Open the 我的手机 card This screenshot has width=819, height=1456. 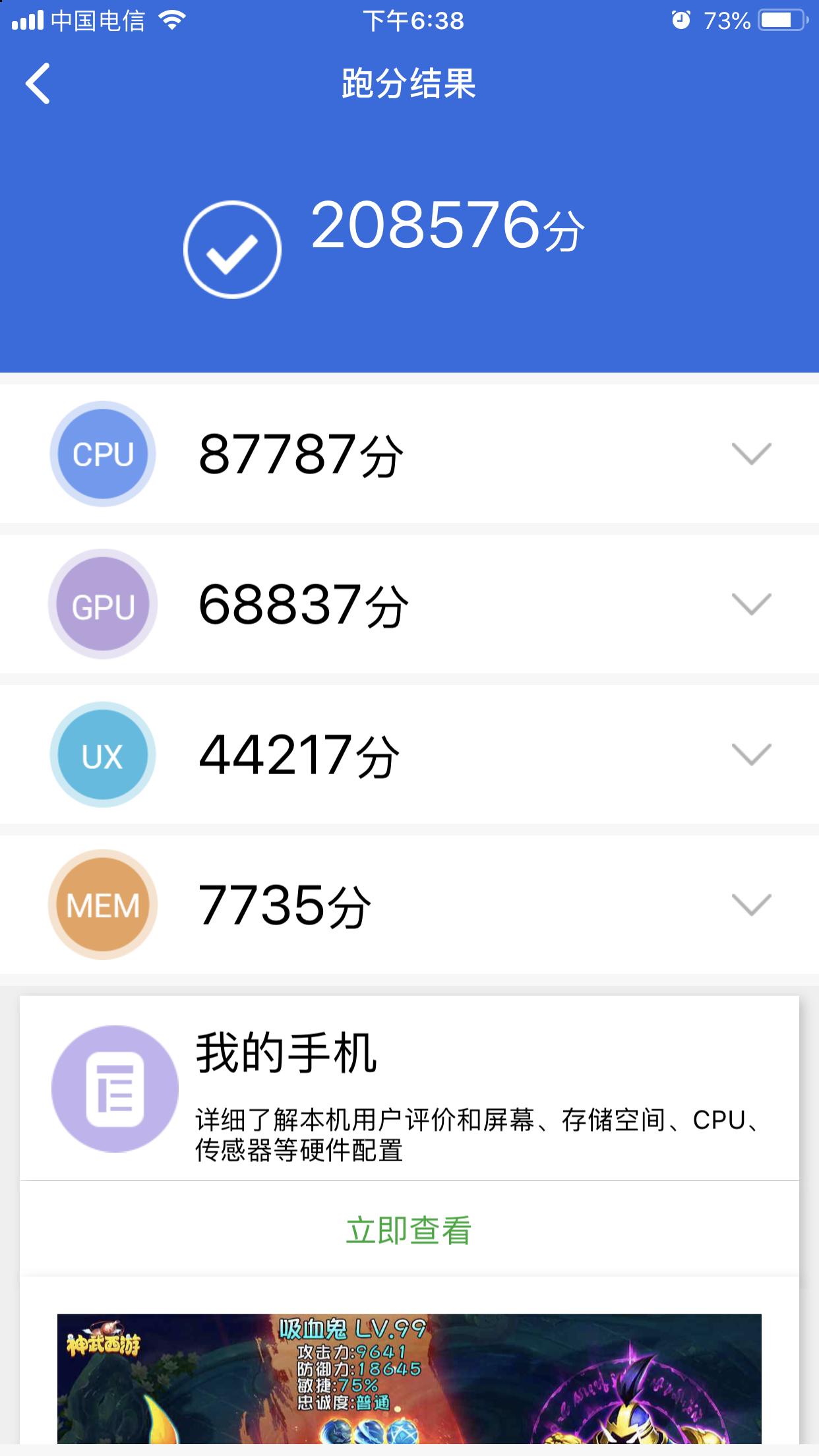point(409,1089)
